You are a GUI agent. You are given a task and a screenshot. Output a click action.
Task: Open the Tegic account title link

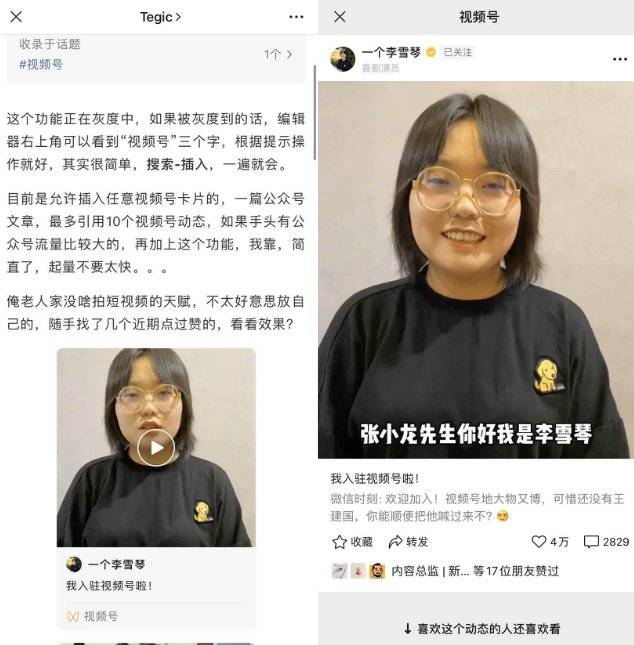point(160,17)
